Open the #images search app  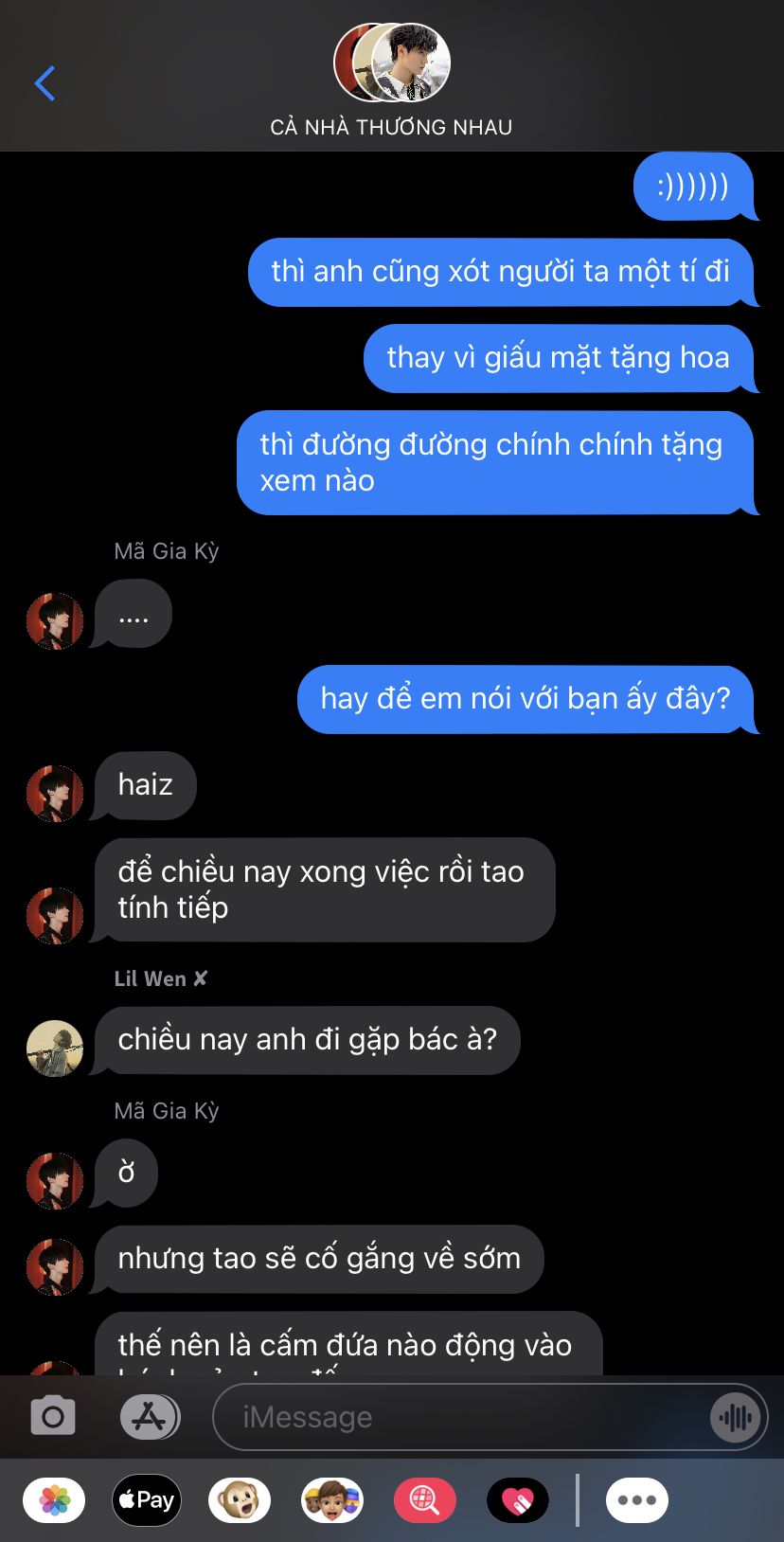[x=425, y=1500]
